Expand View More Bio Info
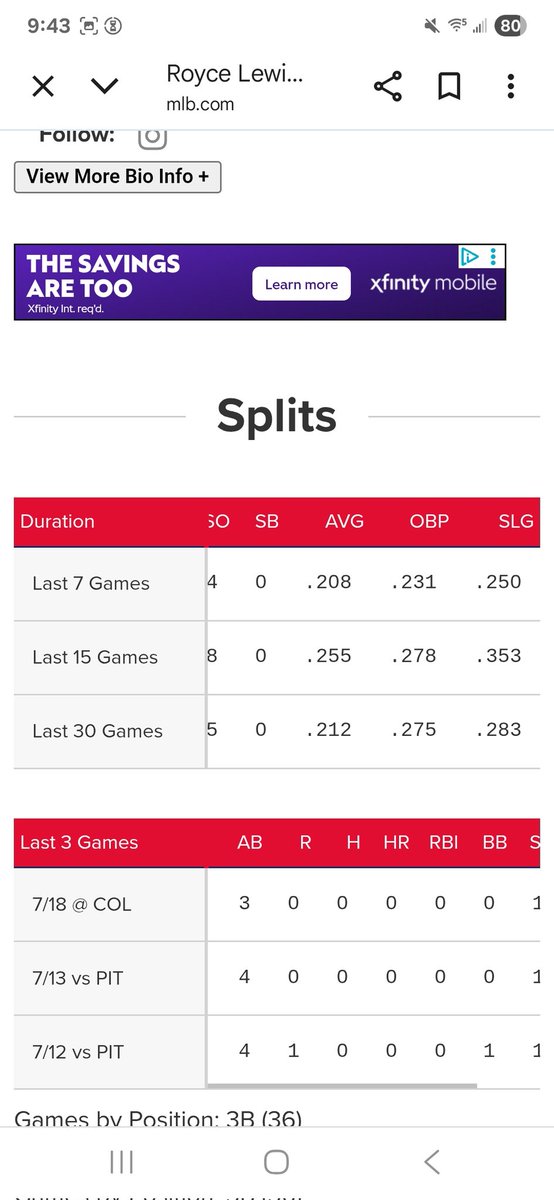 (x=118, y=177)
